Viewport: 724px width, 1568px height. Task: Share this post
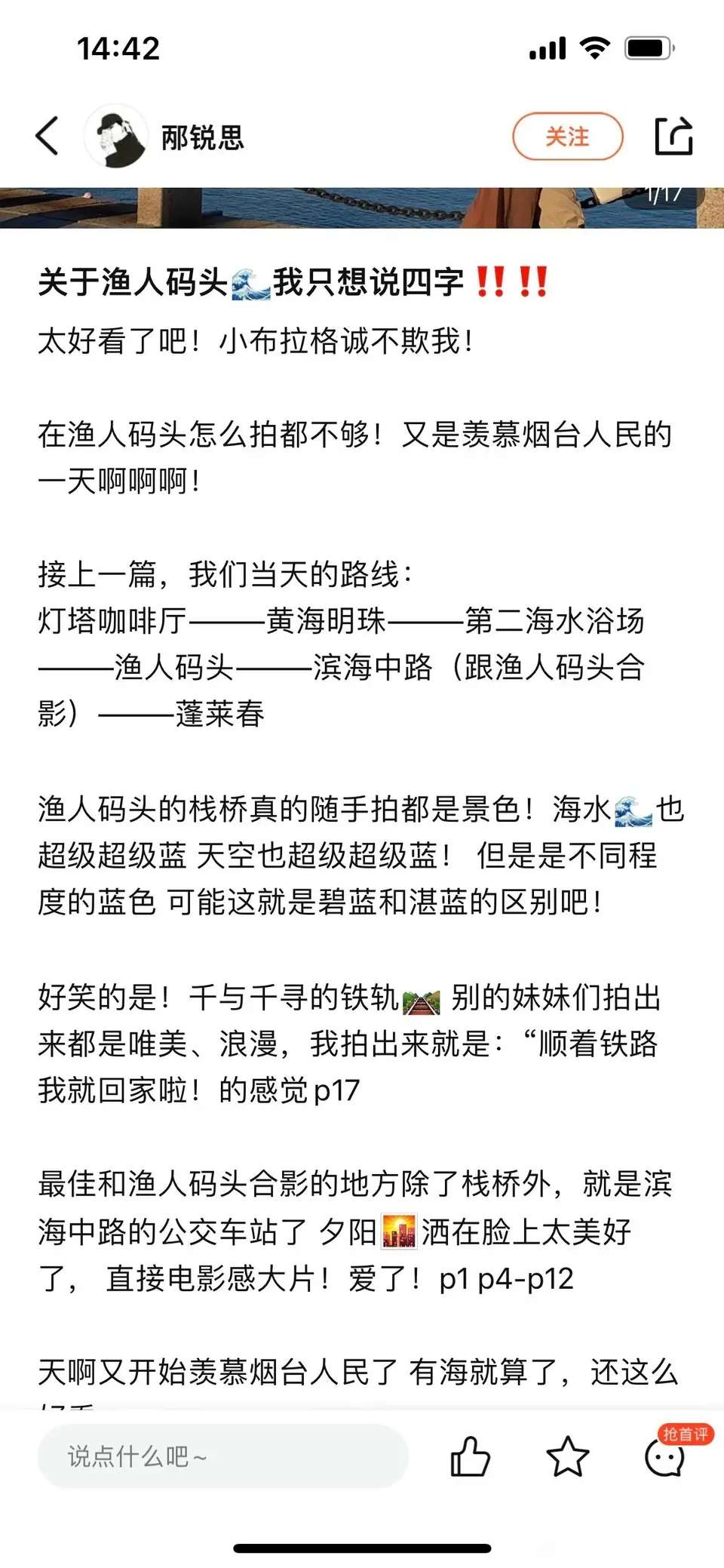coord(673,137)
